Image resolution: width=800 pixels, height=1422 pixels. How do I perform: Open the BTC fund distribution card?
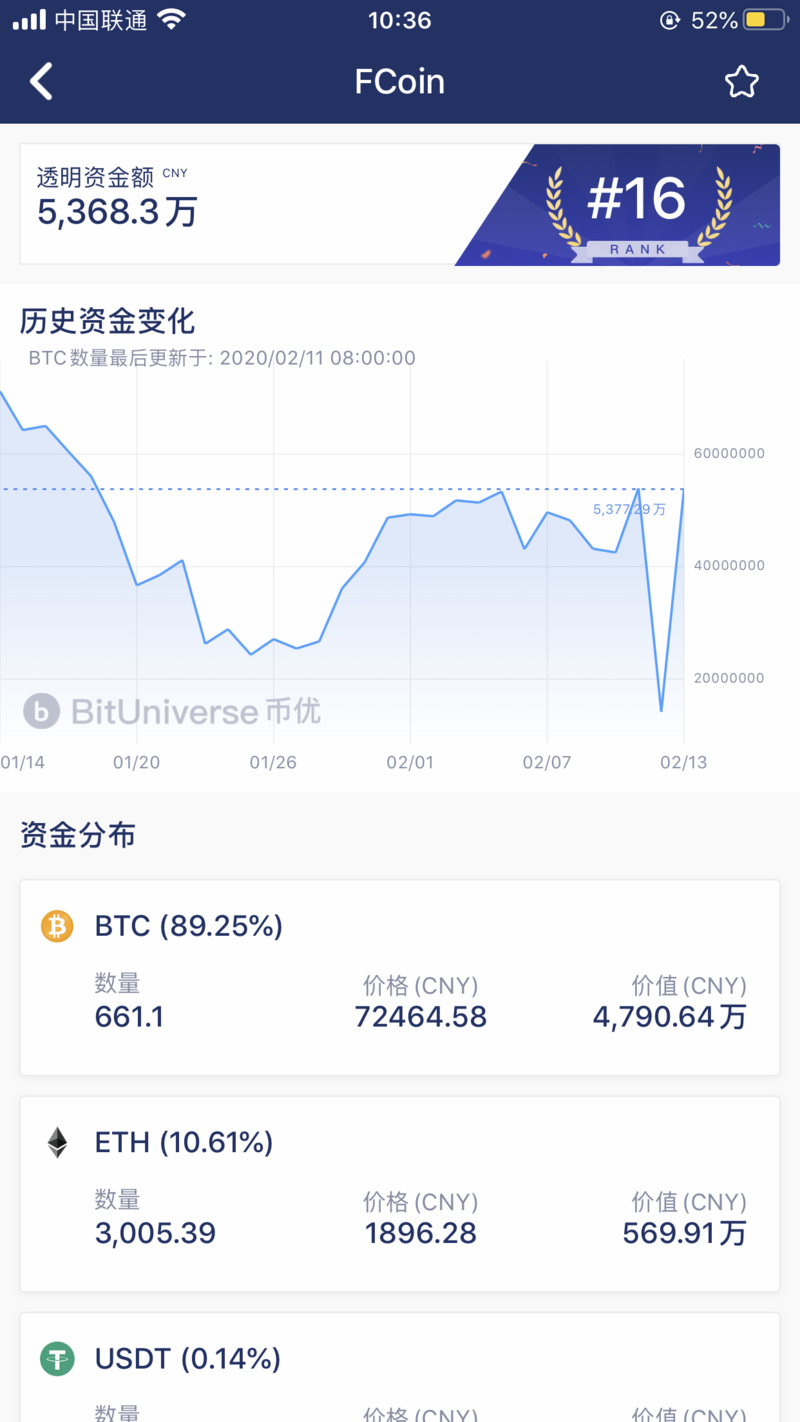[400, 978]
